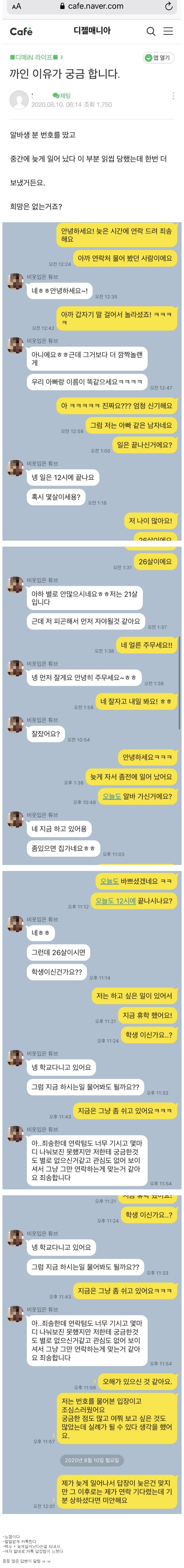Tap the 앱 열기 button
Image resolution: width=184 pixels, height=1568 pixels.
[x=158, y=58]
